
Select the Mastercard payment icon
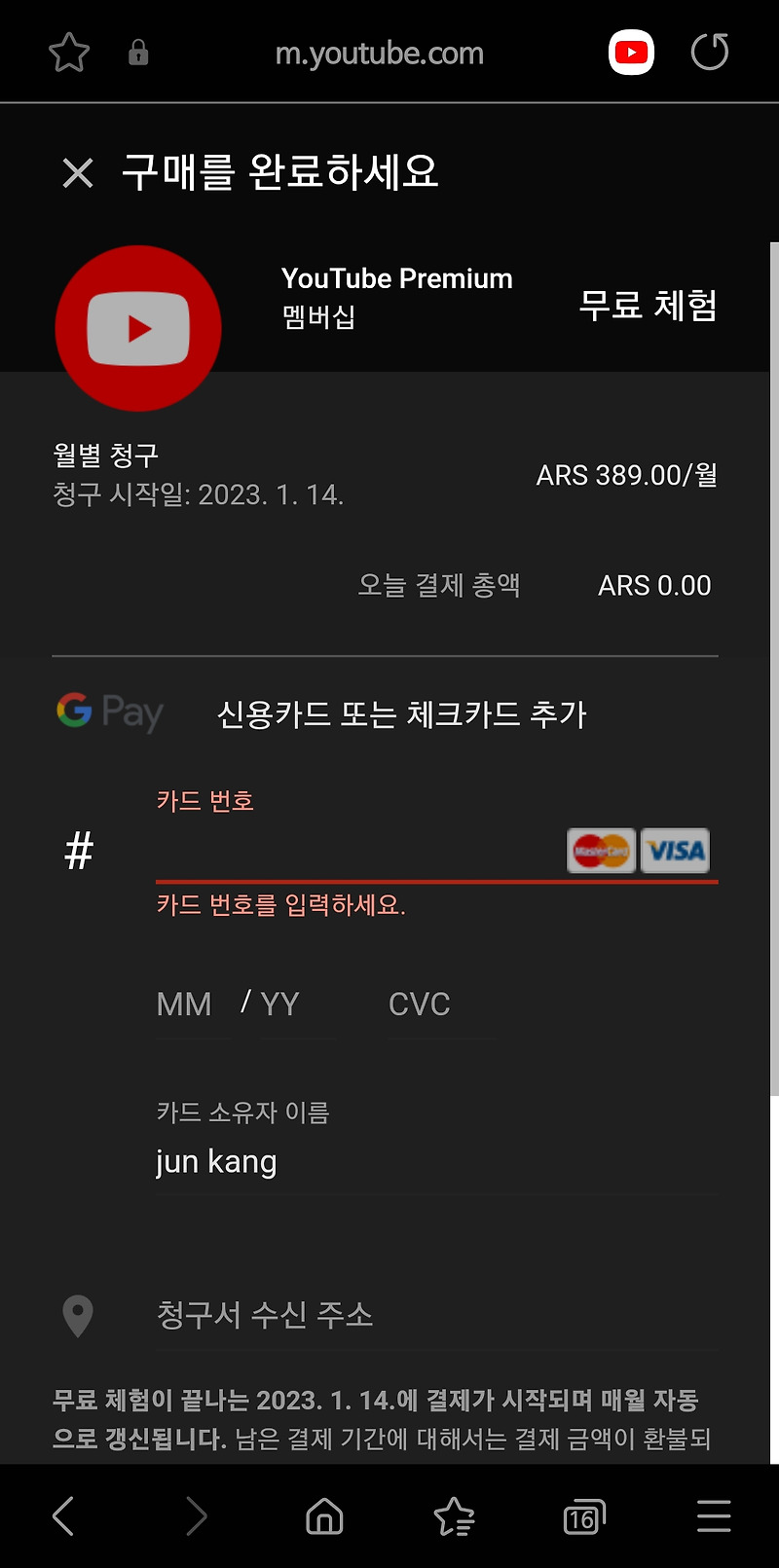pos(601,850)
